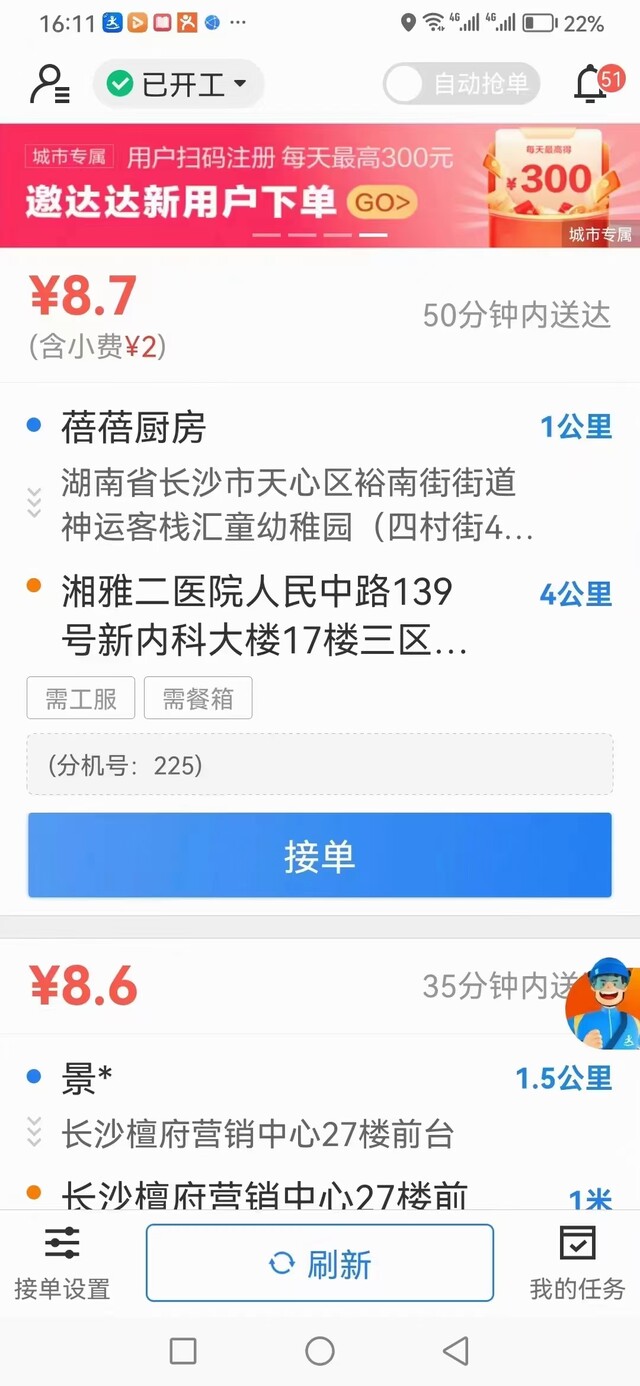
Task: Tap the floating rider assistant avatar
Action: [603, 1003]
